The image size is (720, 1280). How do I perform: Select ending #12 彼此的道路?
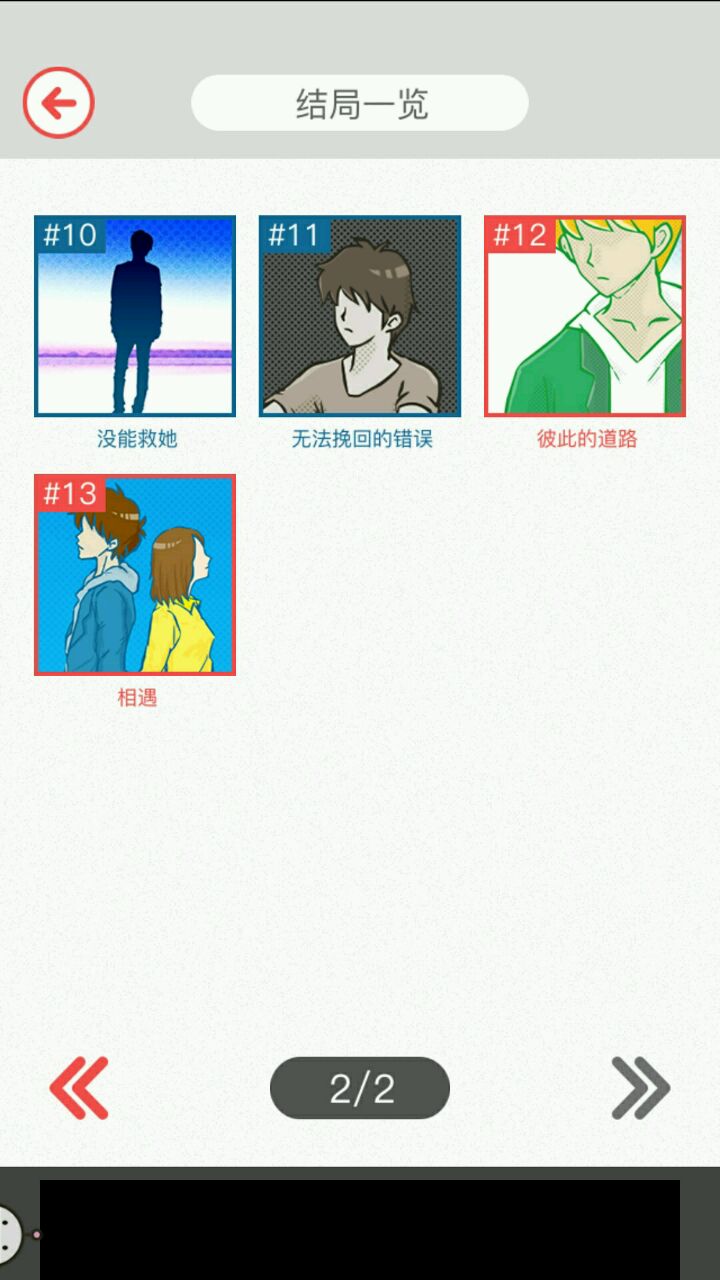coord(585,316)
